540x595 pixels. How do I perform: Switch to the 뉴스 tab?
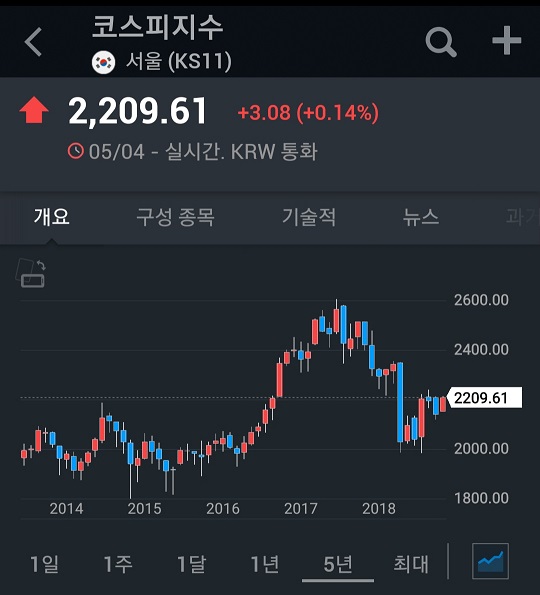click(420, 217)
